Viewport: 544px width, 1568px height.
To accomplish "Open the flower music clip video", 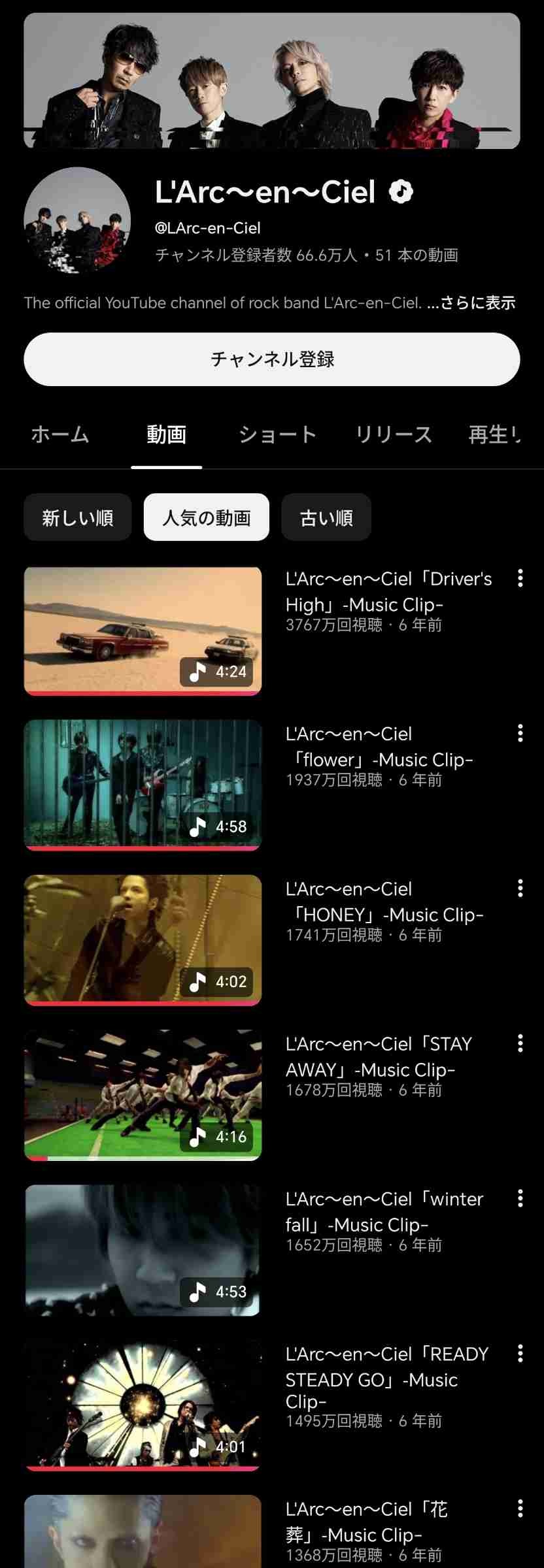I will click(143, 785).
